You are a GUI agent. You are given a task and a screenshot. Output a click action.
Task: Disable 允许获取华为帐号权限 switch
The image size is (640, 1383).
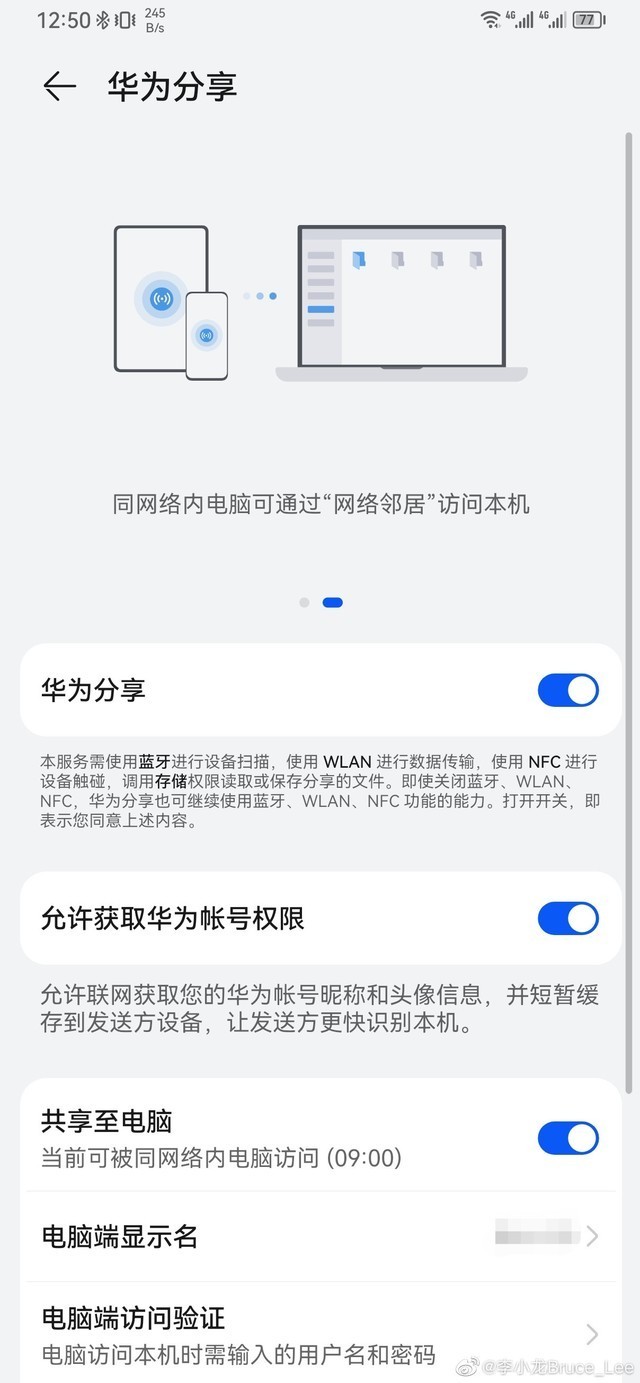click(568, 918)
